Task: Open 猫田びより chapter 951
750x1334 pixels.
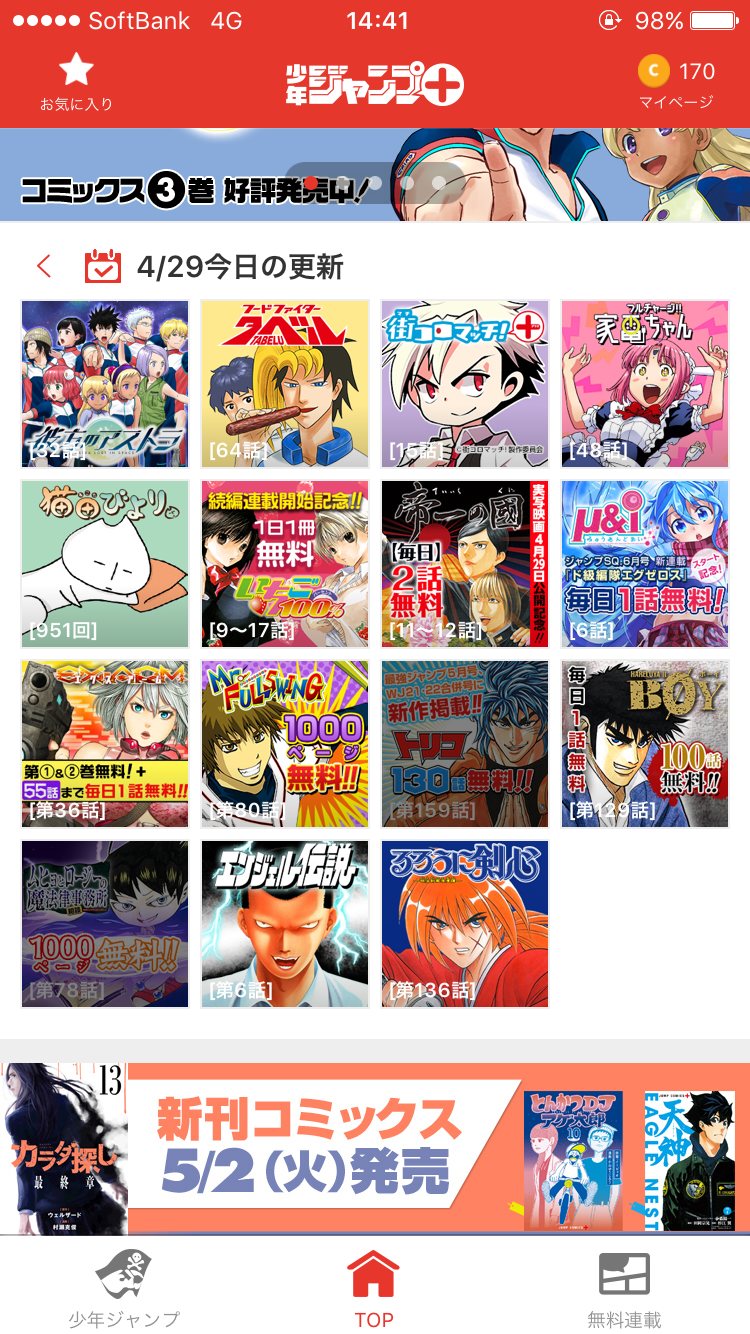Action: pos(105,564)
